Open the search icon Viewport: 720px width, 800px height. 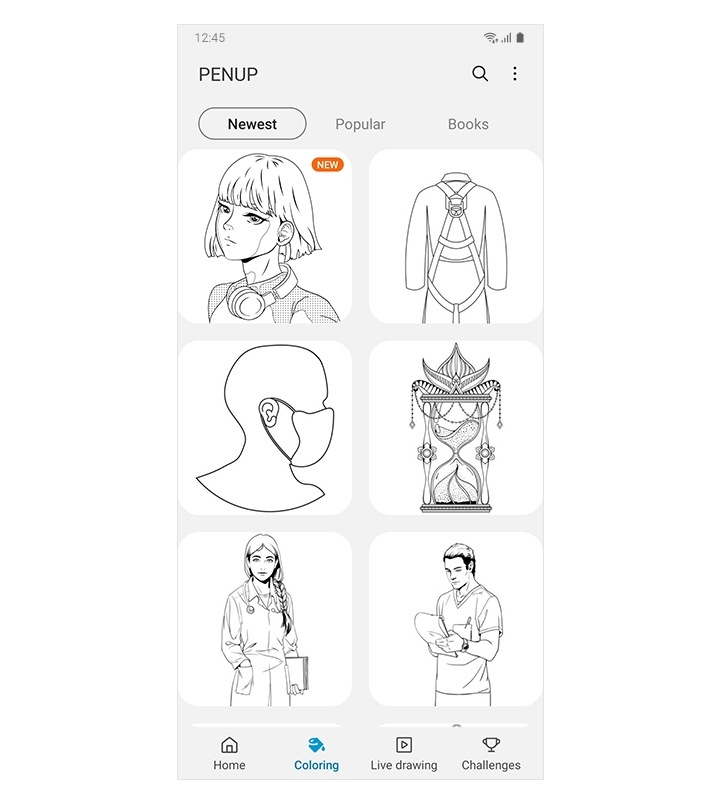tap(480, 74)
